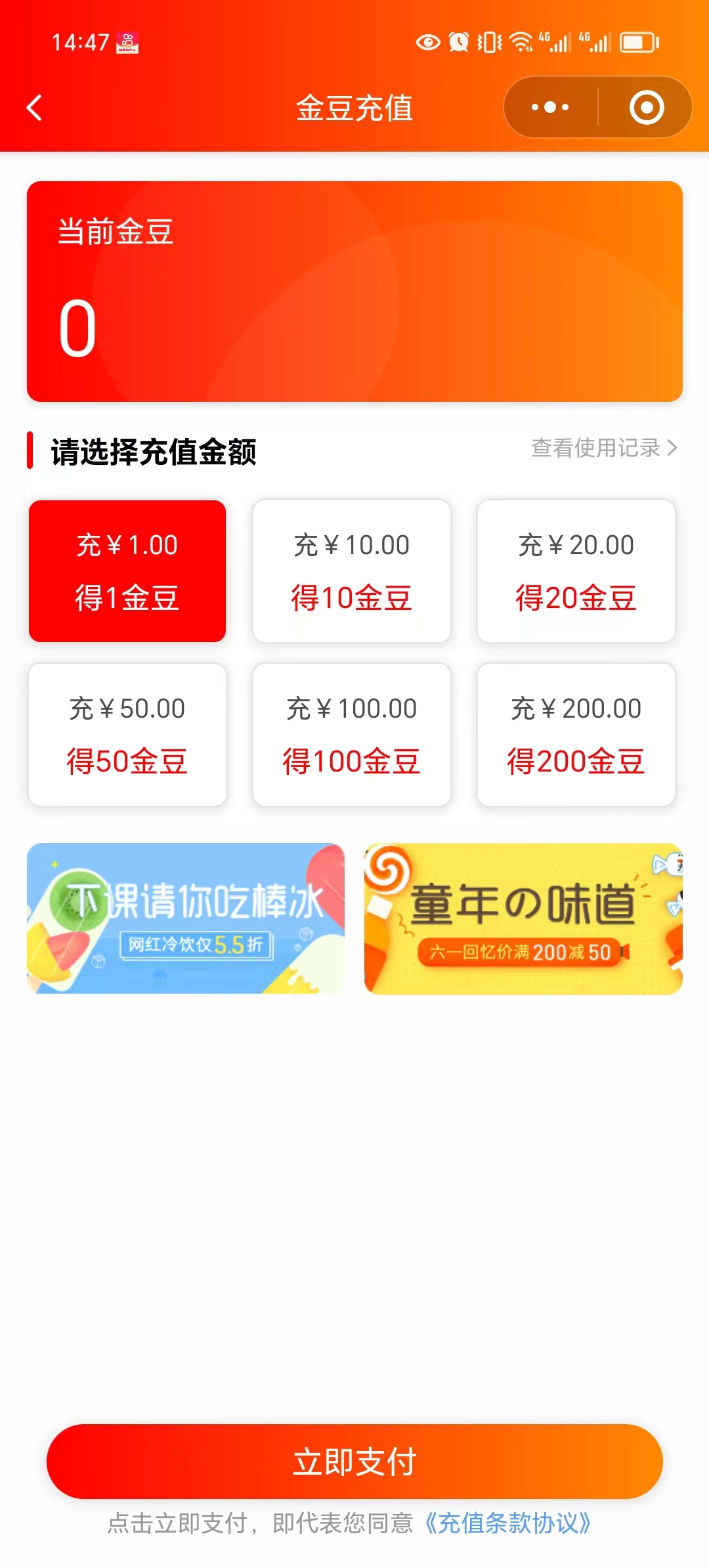This screenshot has width=709, height=1568.
Task: Click the alarm clock icon in status bar
Action: [460, 42]
